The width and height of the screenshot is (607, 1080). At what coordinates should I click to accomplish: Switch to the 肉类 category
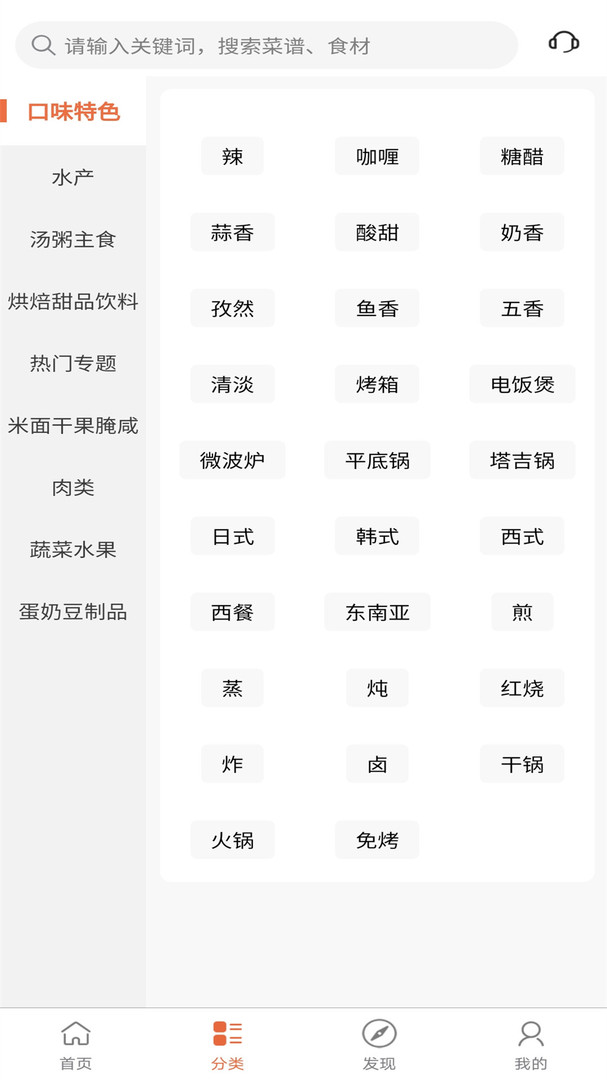click(73, 487)
